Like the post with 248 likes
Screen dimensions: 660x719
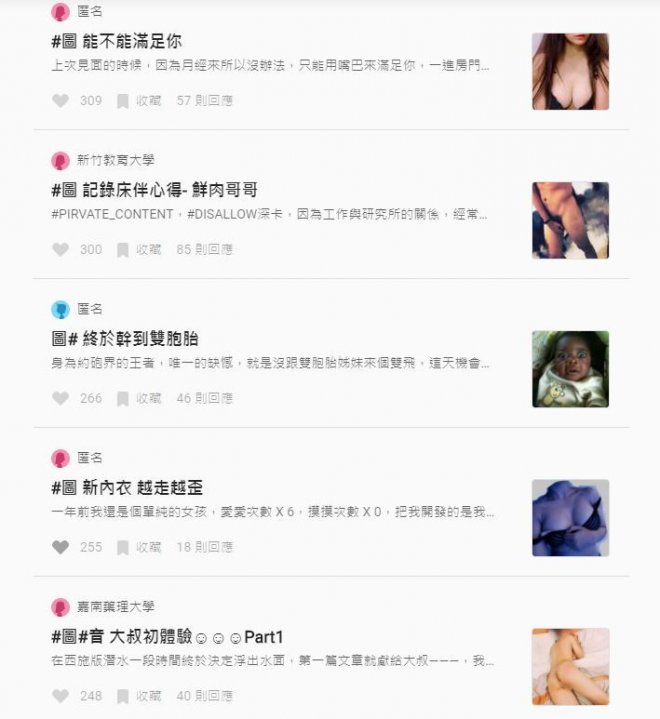pyautogui.click(x=60, y=696)
